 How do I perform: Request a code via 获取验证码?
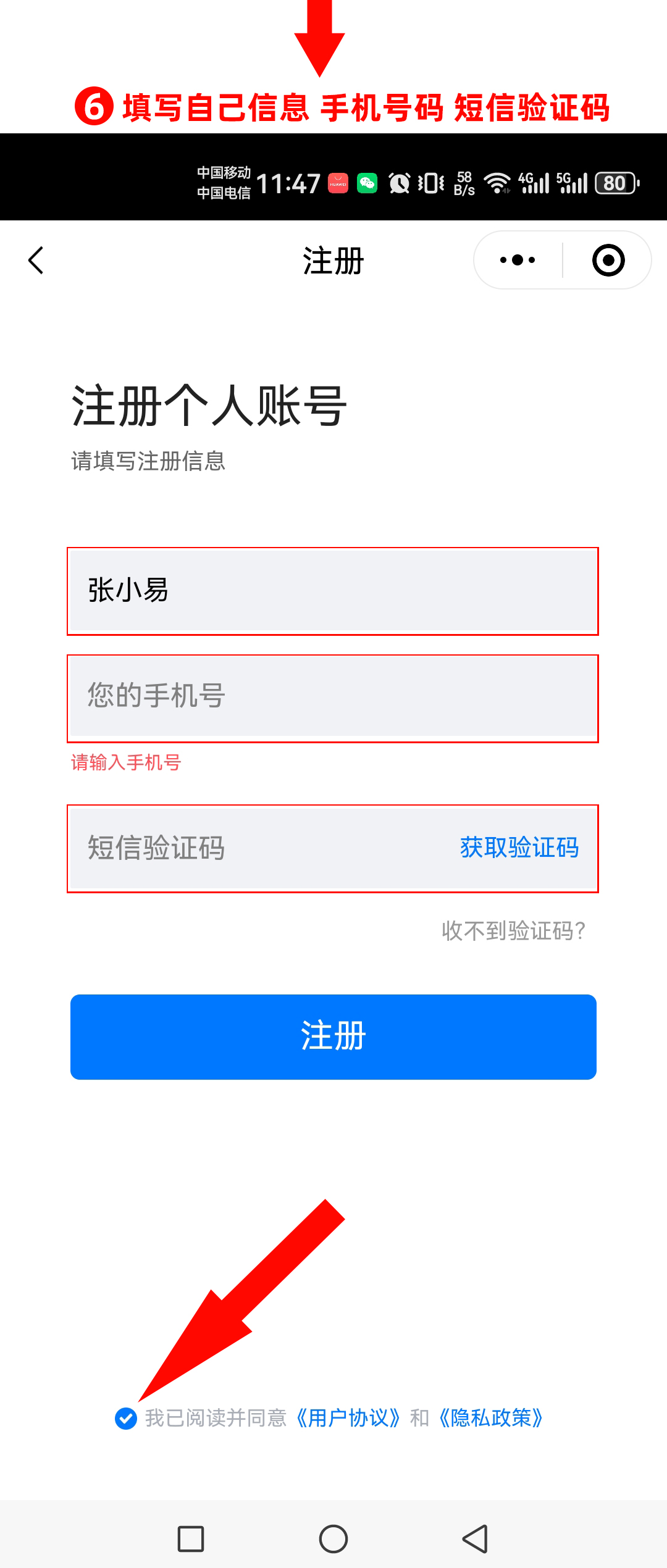click(519, 848)
